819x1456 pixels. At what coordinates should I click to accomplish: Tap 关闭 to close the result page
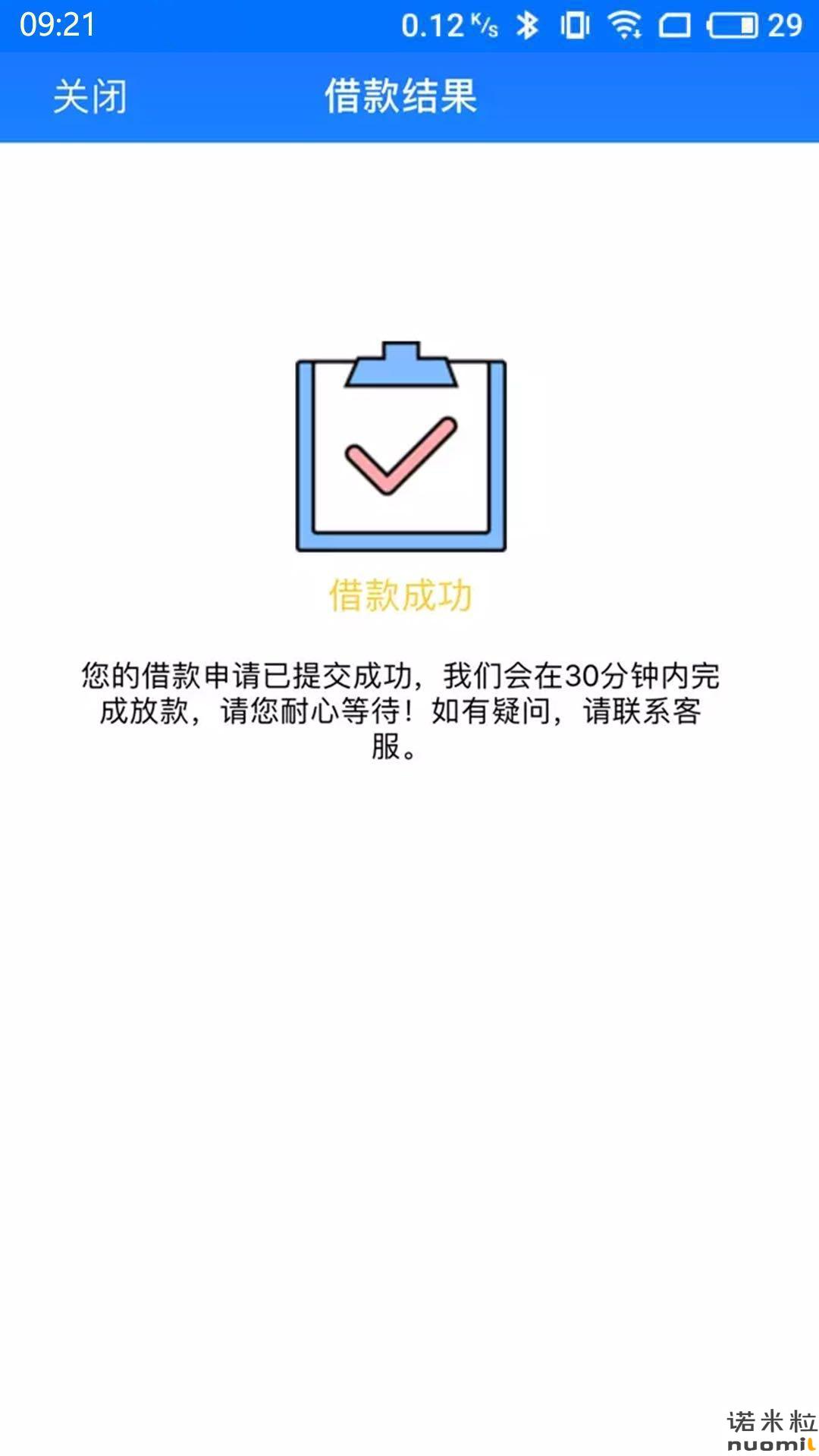coord(89,97)
